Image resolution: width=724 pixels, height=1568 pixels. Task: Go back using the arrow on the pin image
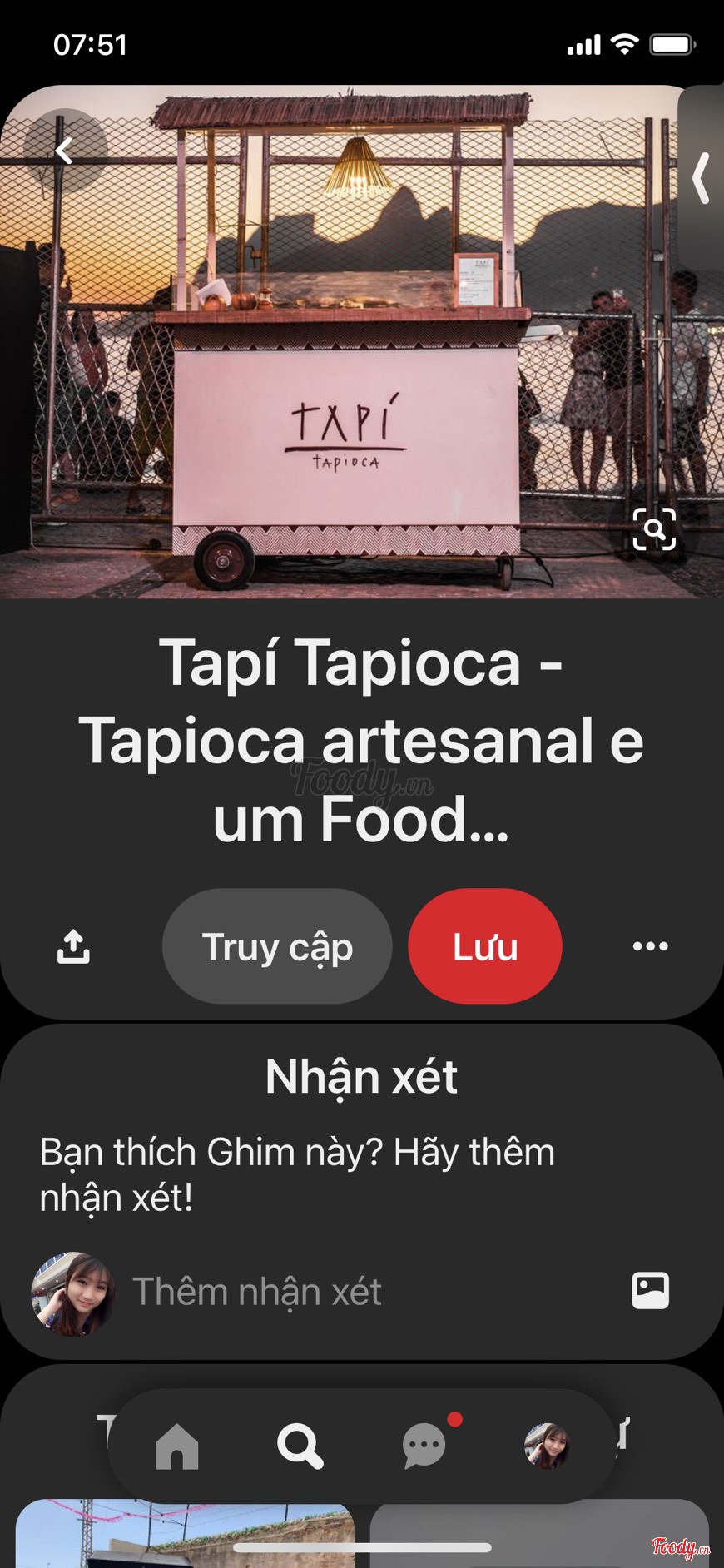(x=65, y=151)
